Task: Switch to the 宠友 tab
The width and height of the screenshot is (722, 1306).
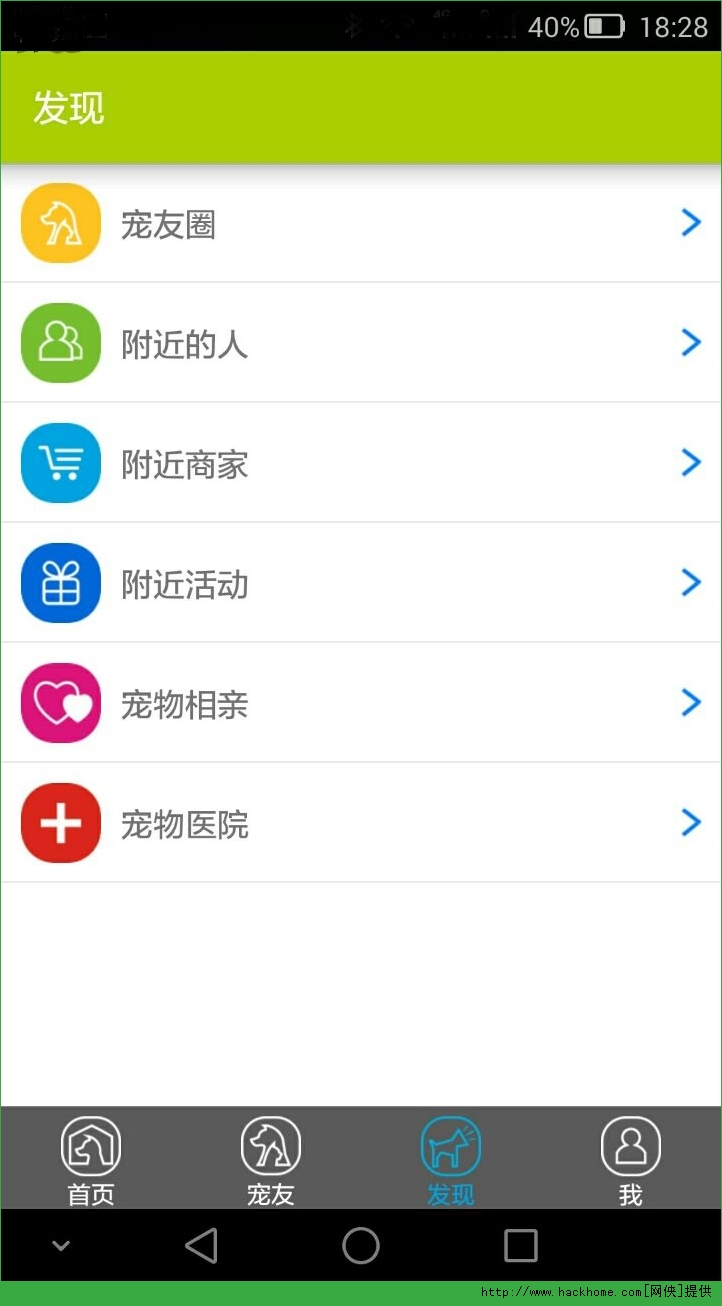Action: pos(271,1160)
